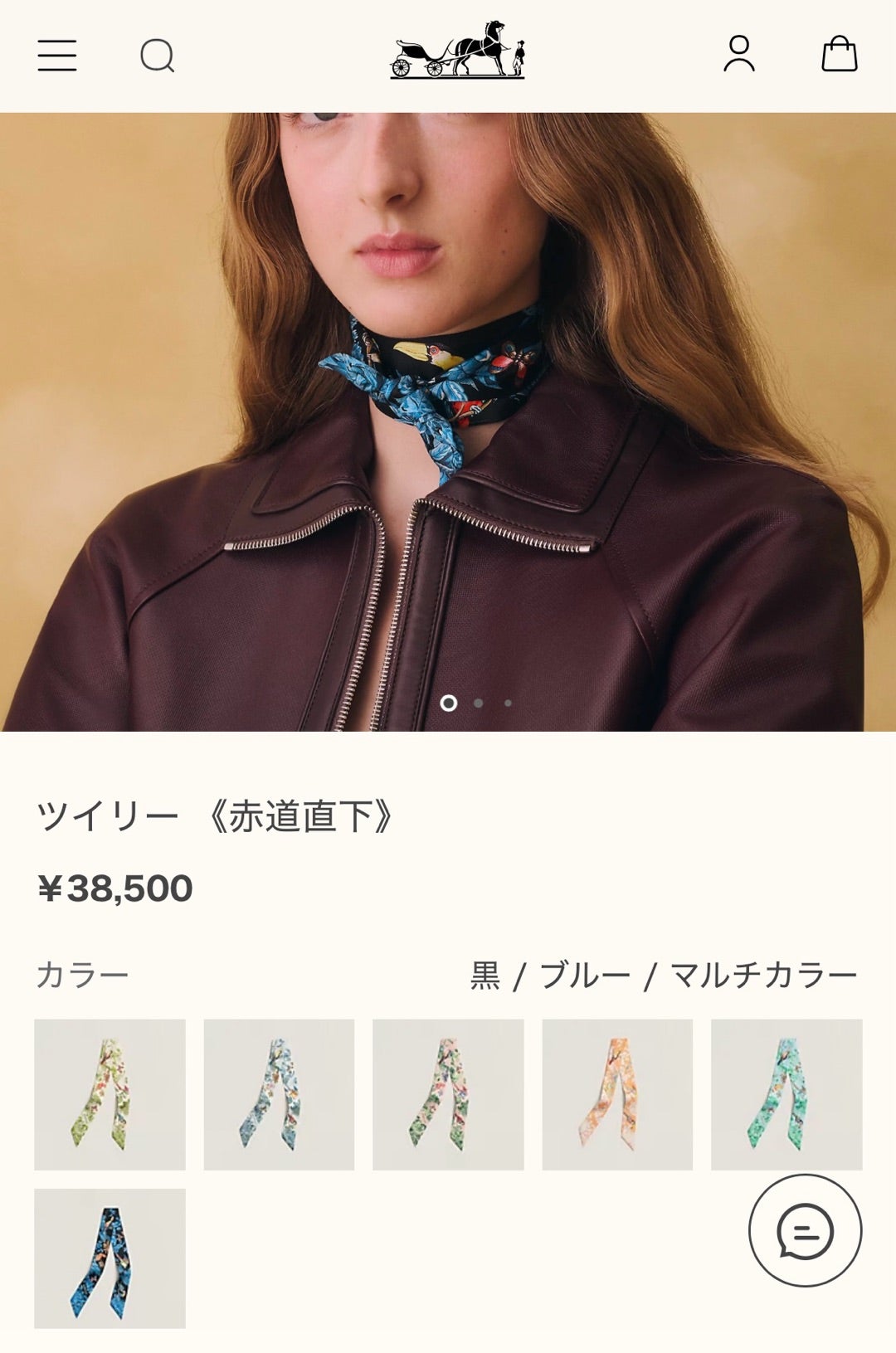Open the hamburger navigation menu
The image size is (896, 1353).
56,55
